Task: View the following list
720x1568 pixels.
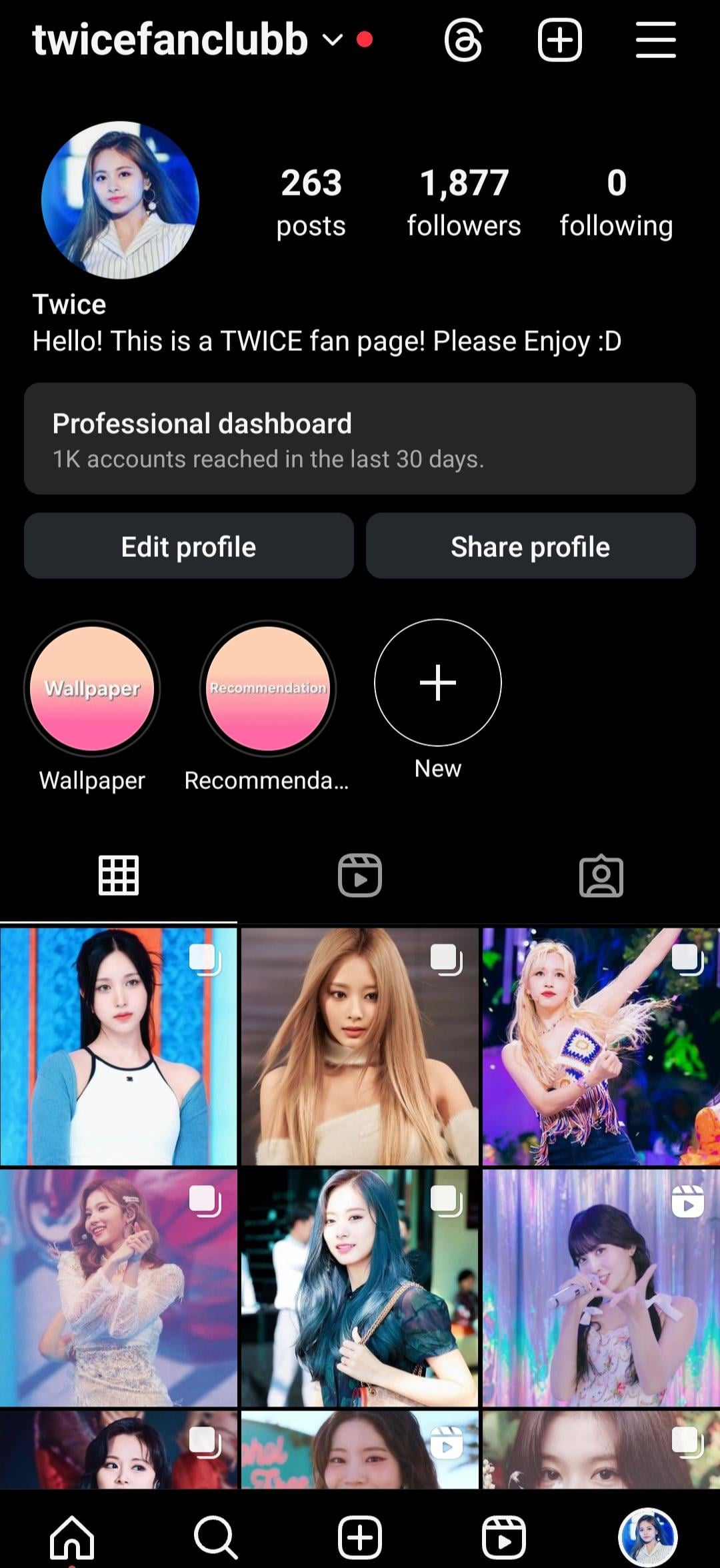Action: pyautogui.click(x=616, y=202)
